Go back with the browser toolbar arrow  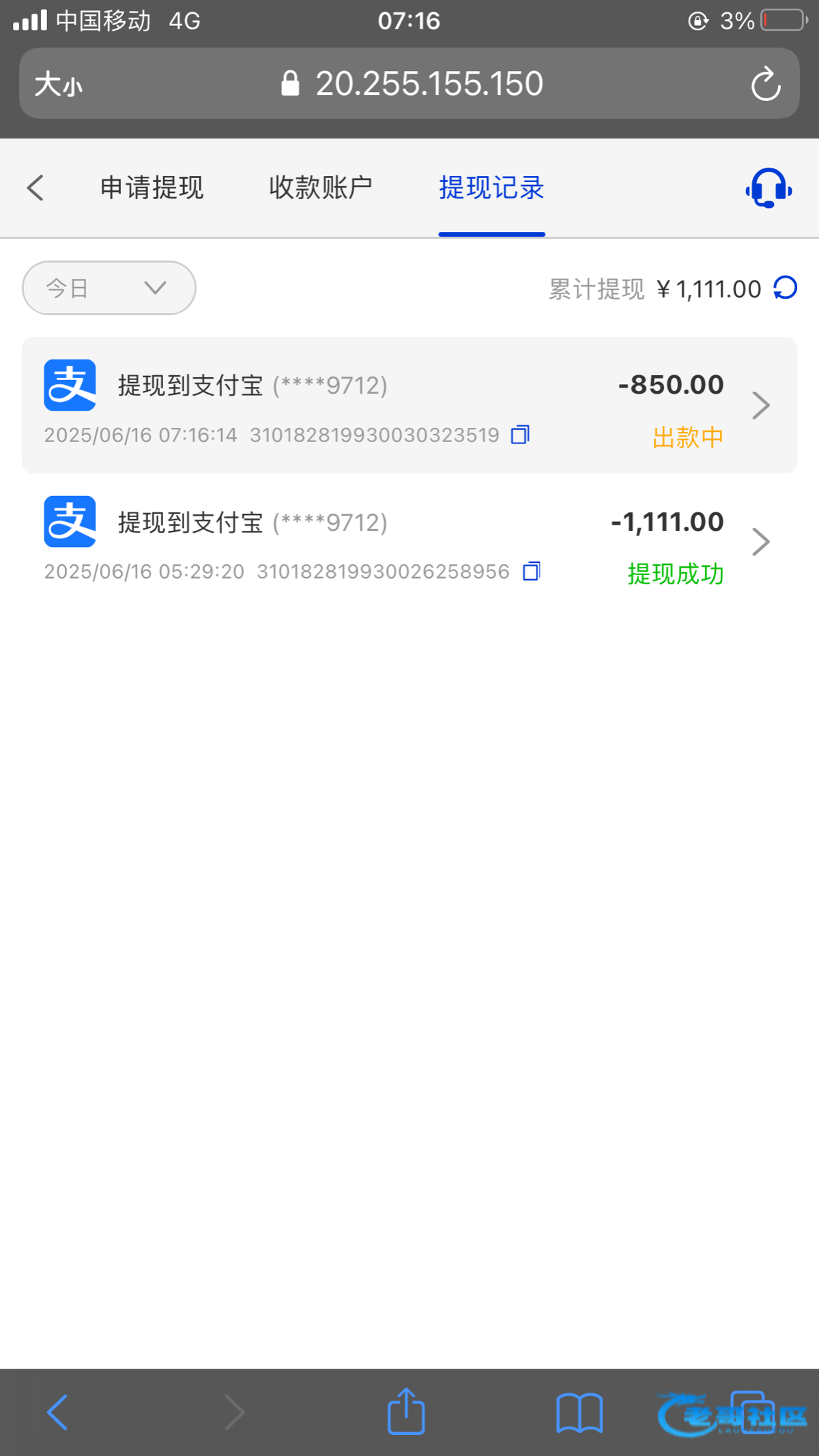[x=57, y=1412]
